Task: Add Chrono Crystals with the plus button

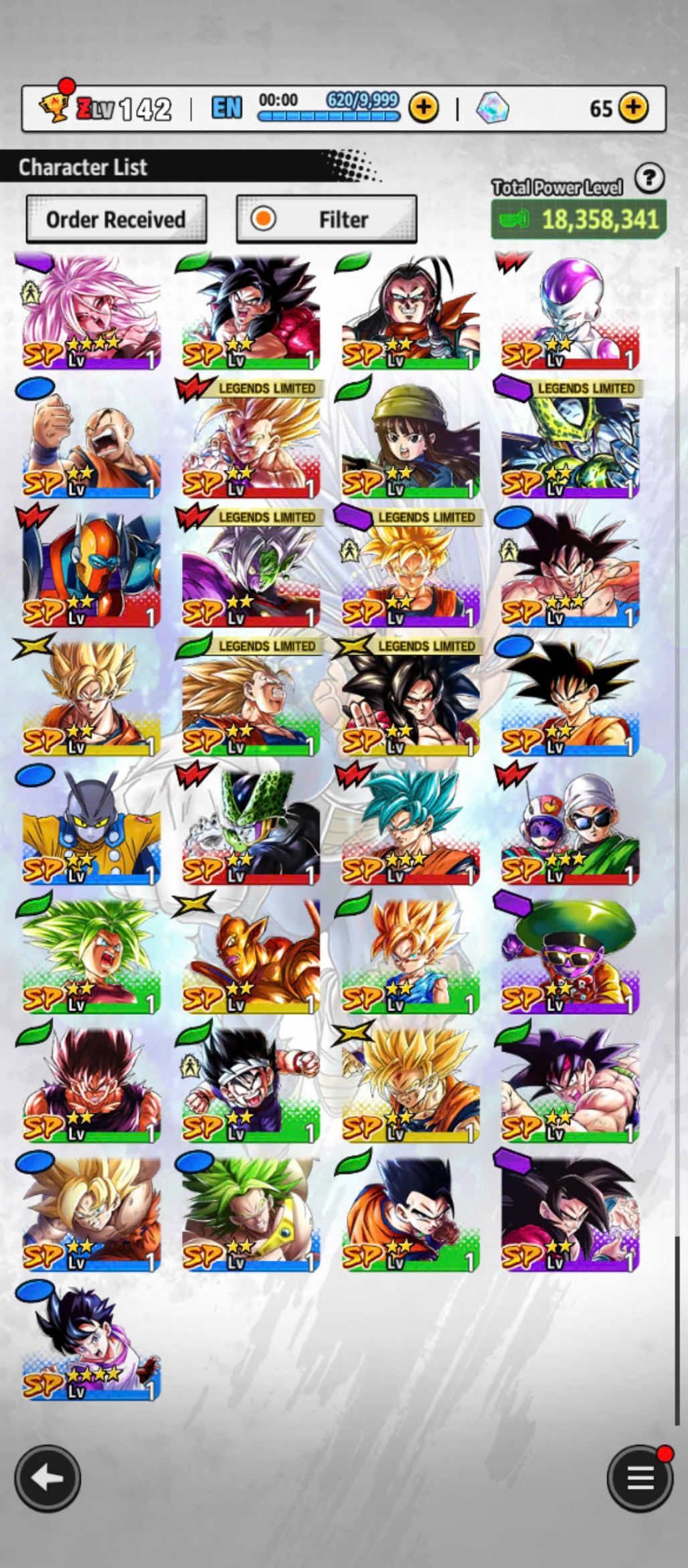Action: (x=633, y=107)
